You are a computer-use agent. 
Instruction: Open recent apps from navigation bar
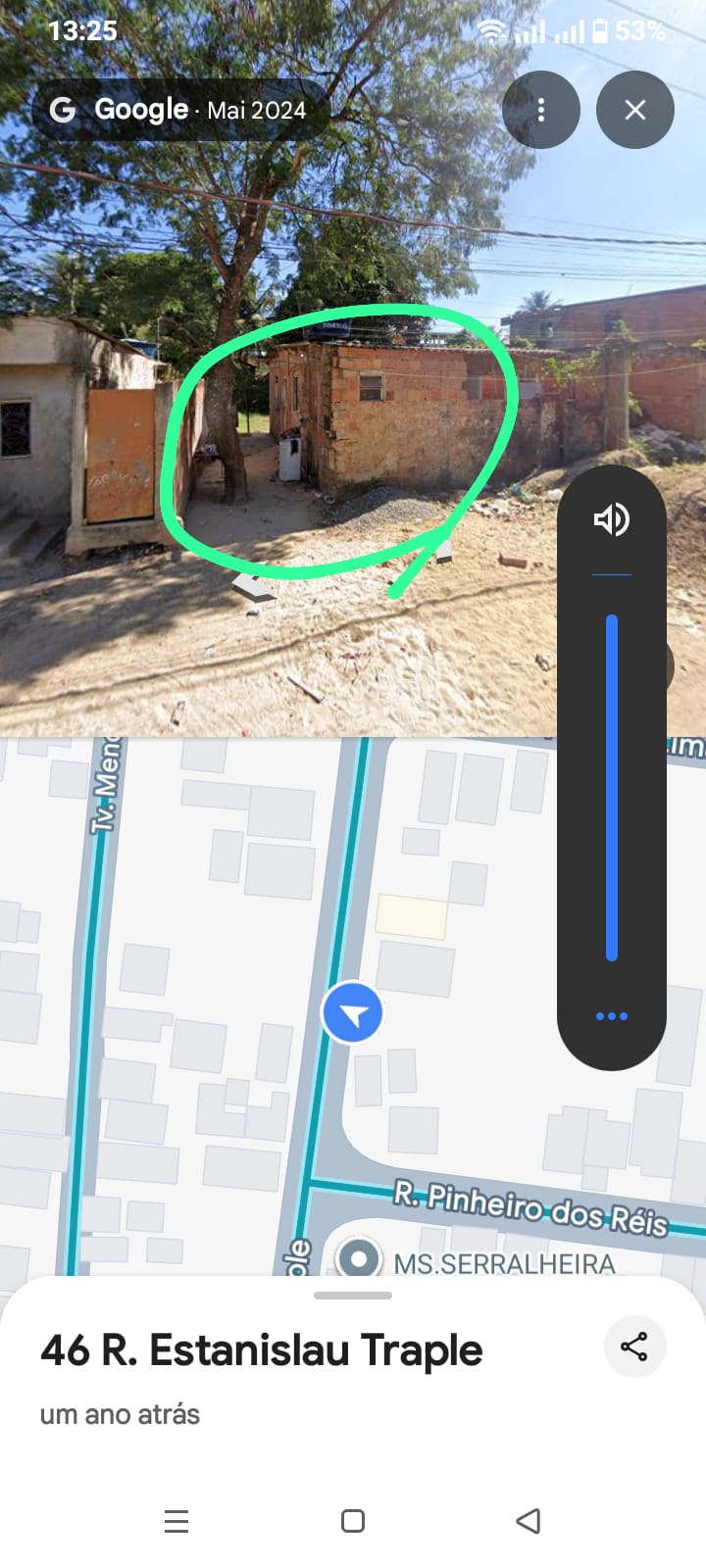tap(176, 1521)
